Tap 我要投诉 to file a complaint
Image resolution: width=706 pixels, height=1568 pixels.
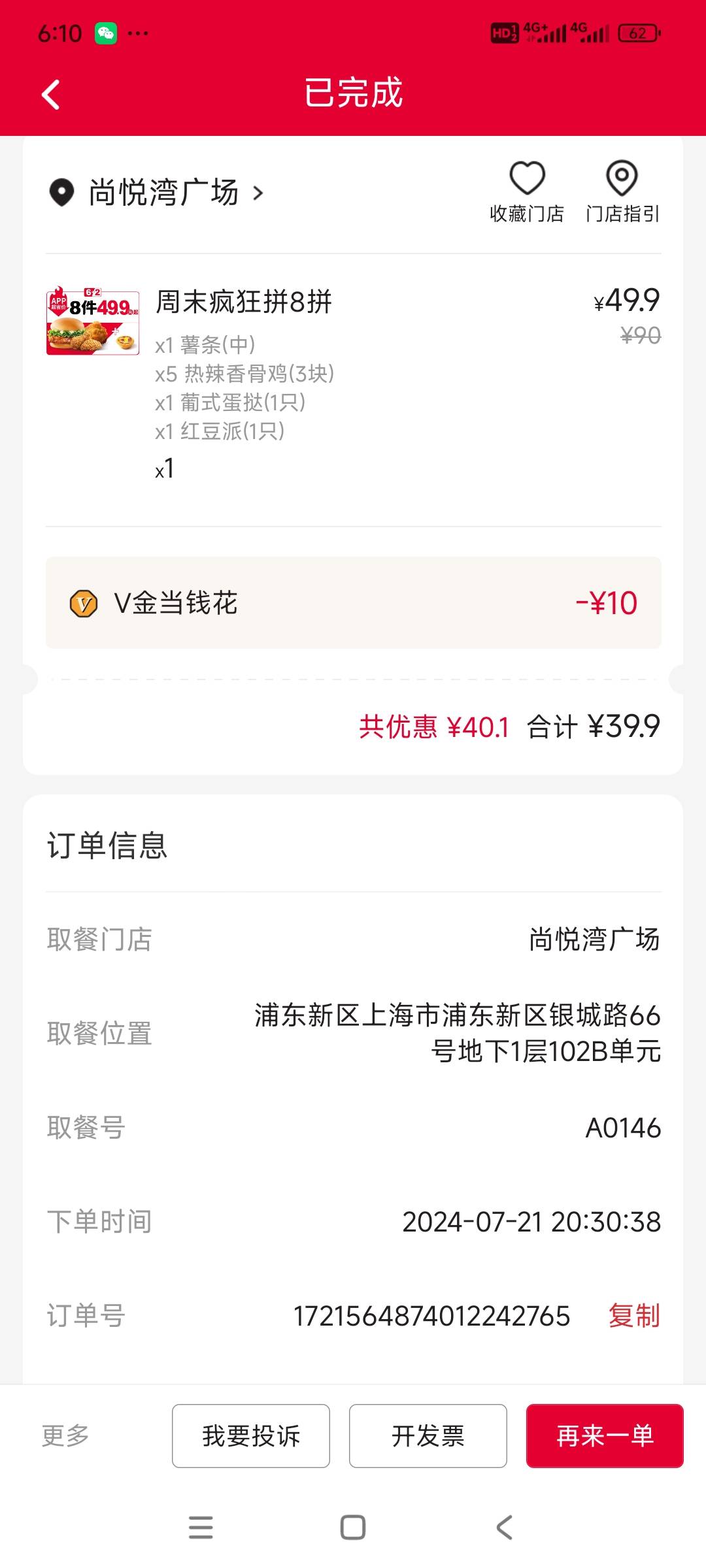pyautogui.click(x=251, y=1435)
